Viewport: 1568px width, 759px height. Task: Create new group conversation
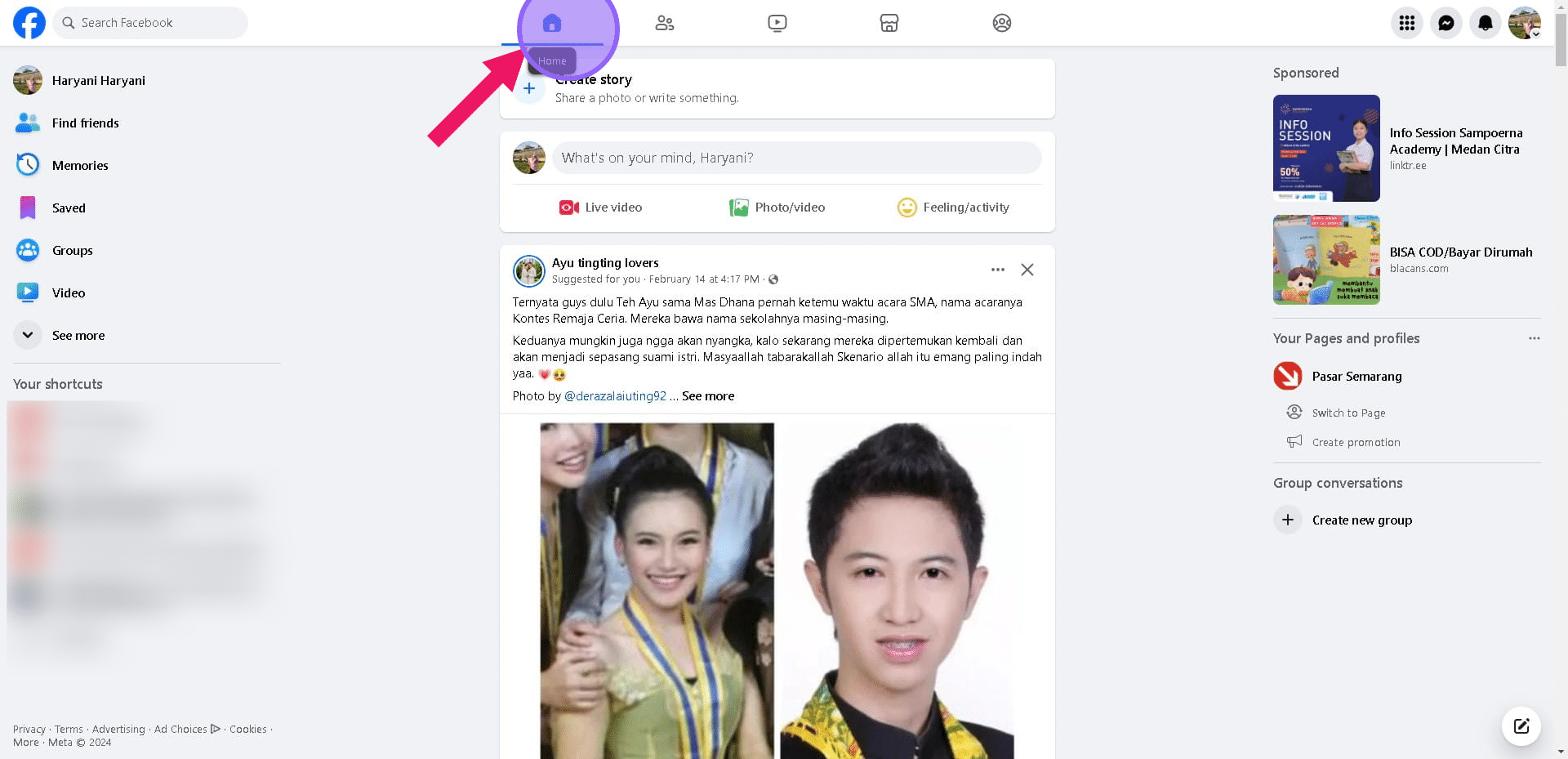tap(1361, 520)
